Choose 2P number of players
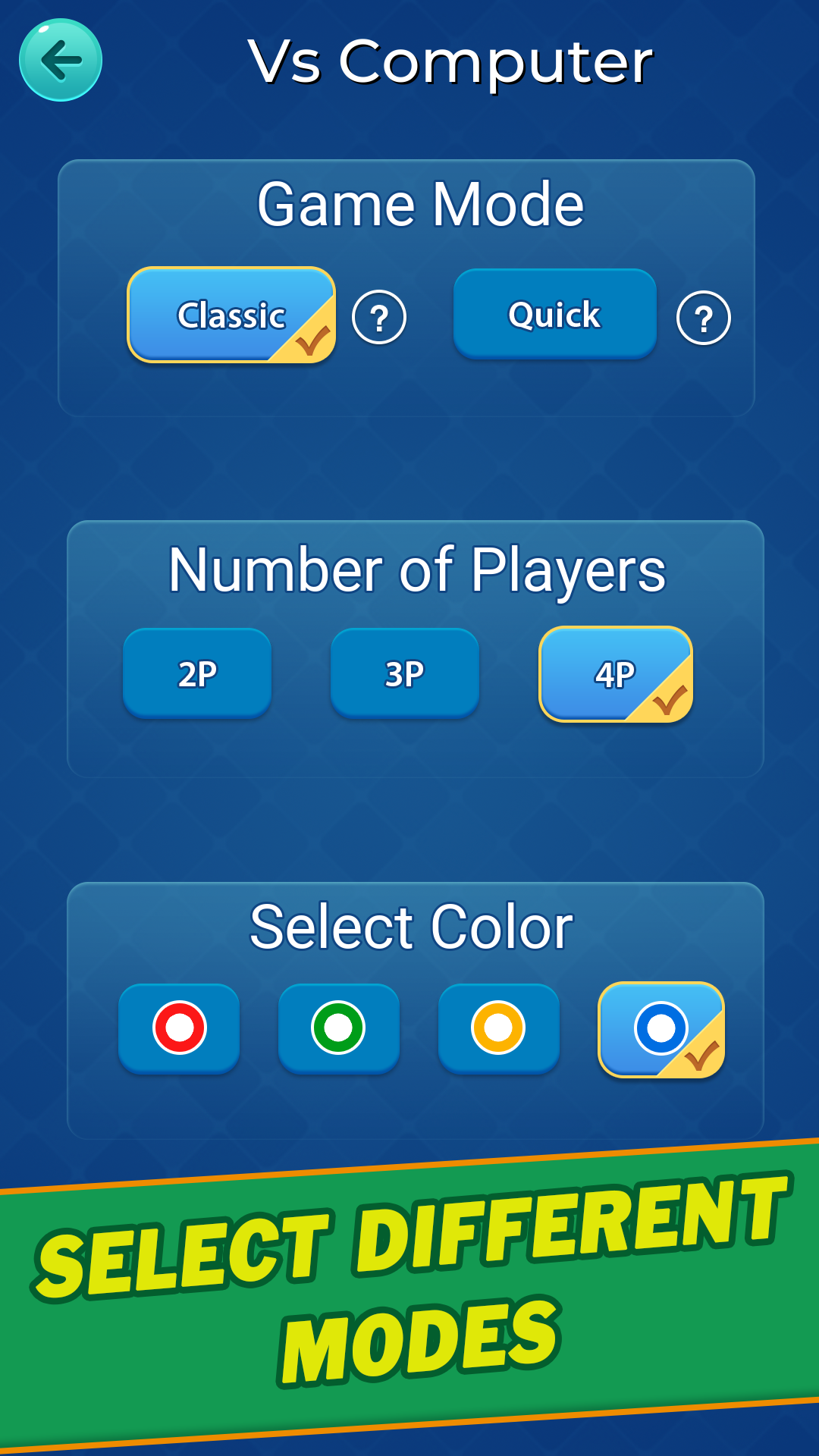 click(x=197, y=673)
